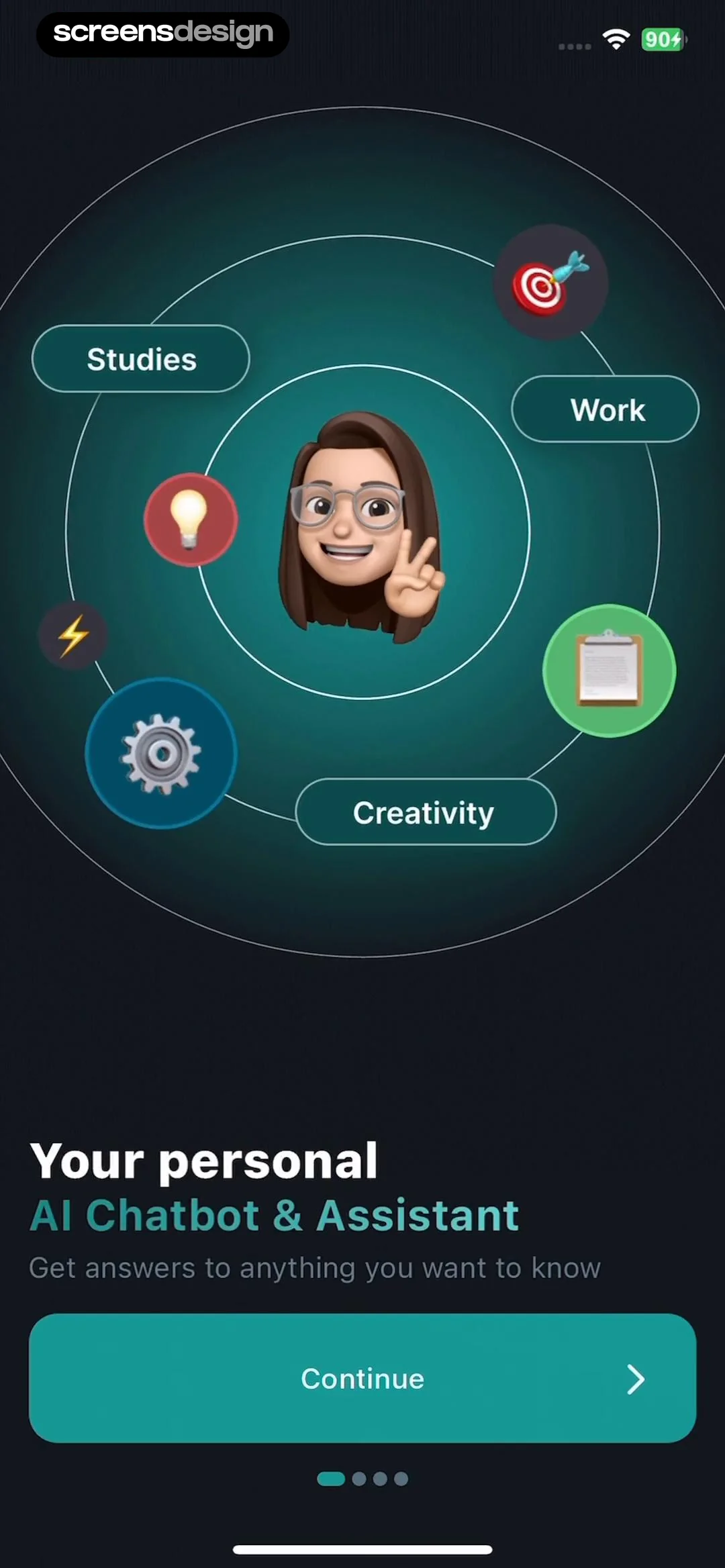Tap the lightning bolt icon
The height and width of the screenshot is (1568, 725).
click(x=72, y=635)
